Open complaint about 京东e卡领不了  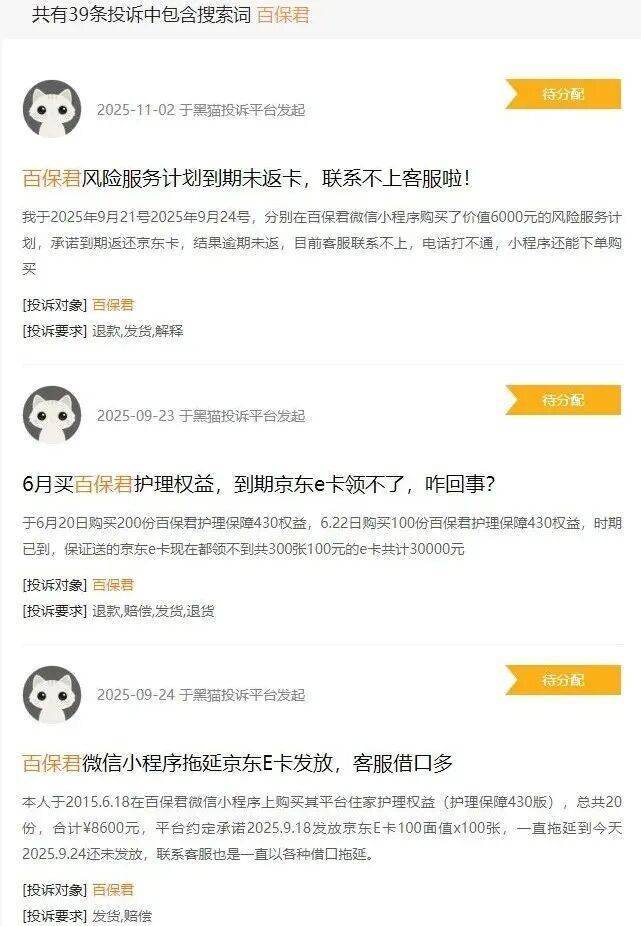tap(258, 484)
